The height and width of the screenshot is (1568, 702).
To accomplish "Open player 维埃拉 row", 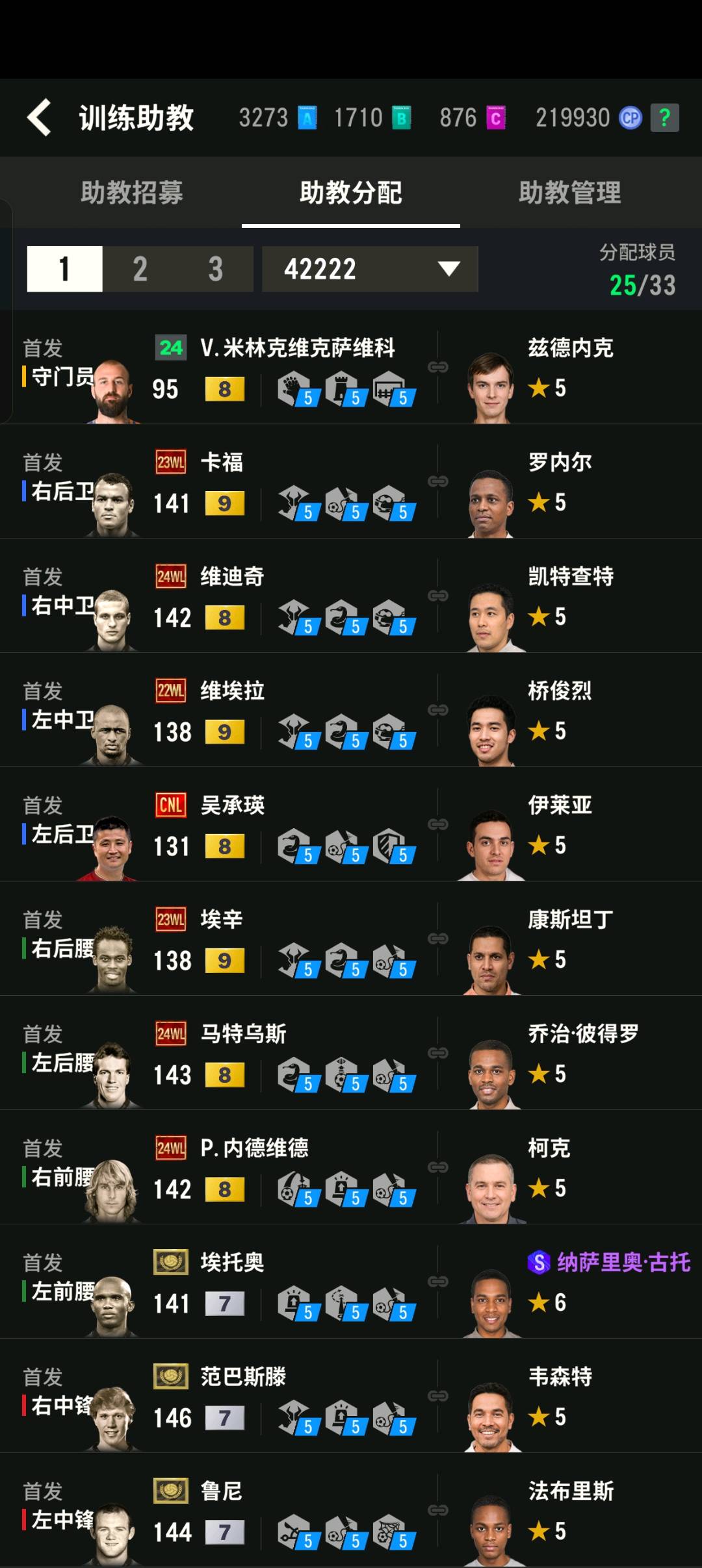I will click(x=218, y=710).
